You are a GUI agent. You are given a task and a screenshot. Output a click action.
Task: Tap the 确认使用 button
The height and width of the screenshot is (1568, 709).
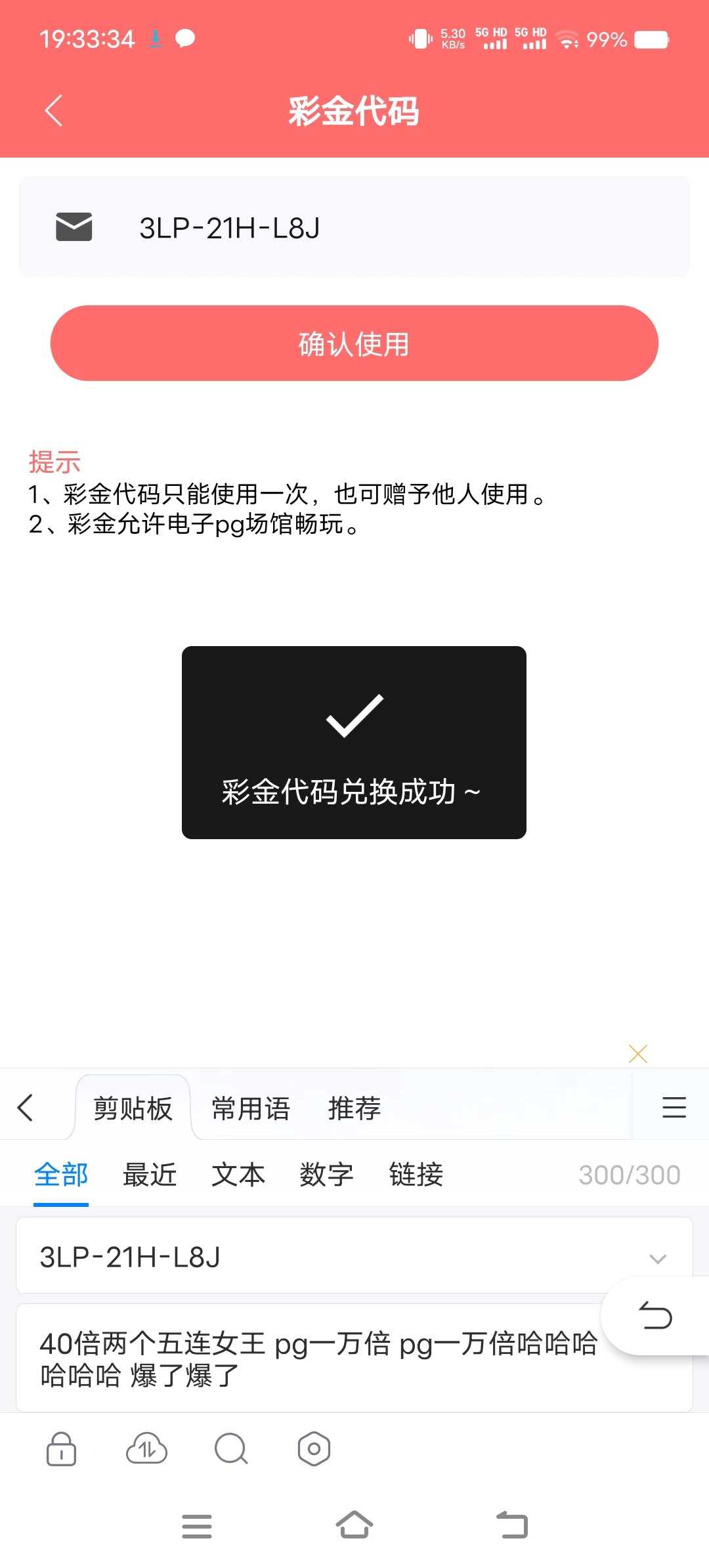(354, 343)
